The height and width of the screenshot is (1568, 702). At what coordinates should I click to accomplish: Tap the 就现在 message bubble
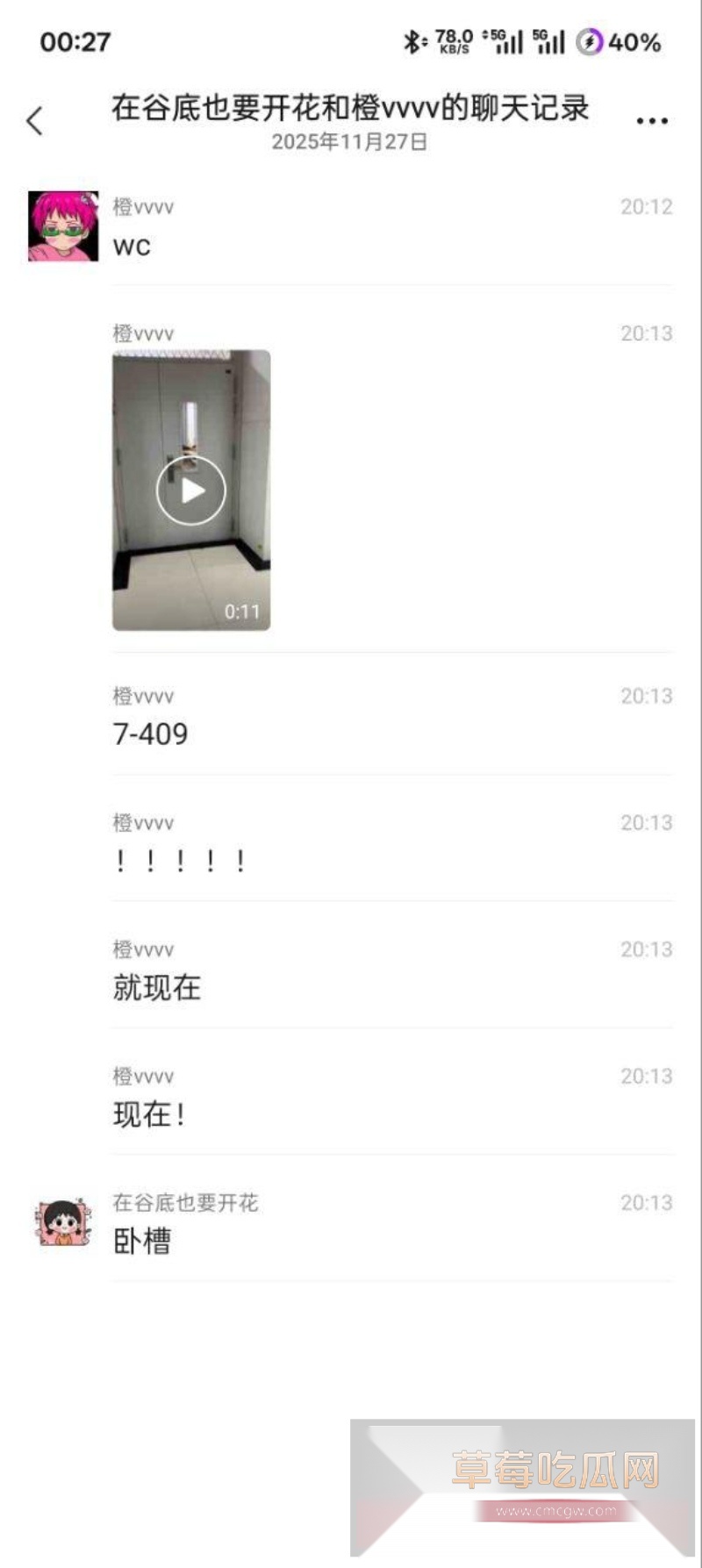(158, 987)
